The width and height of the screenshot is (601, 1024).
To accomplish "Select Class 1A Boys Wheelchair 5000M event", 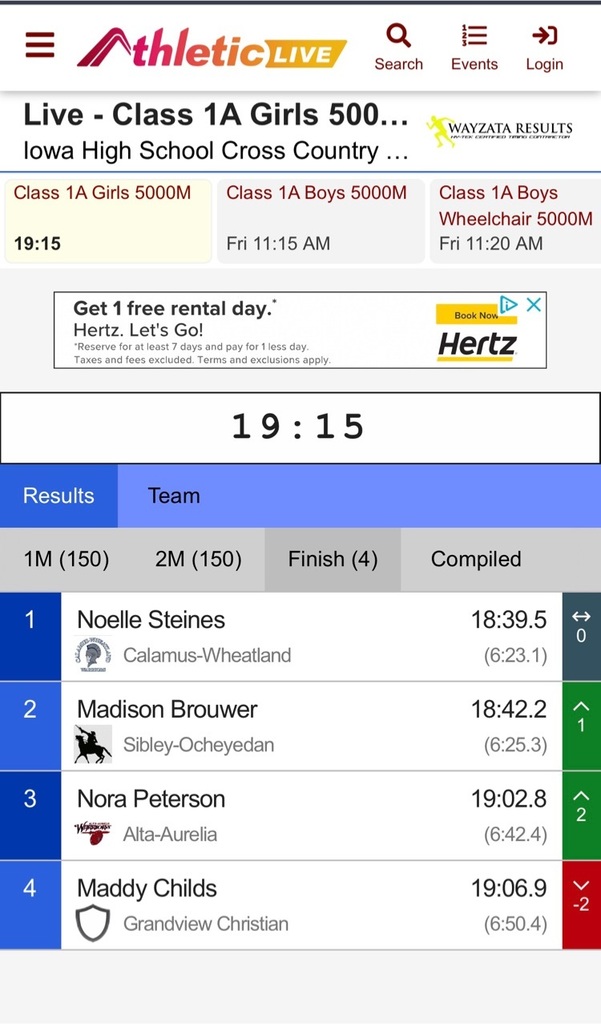I will click(515, 221).
